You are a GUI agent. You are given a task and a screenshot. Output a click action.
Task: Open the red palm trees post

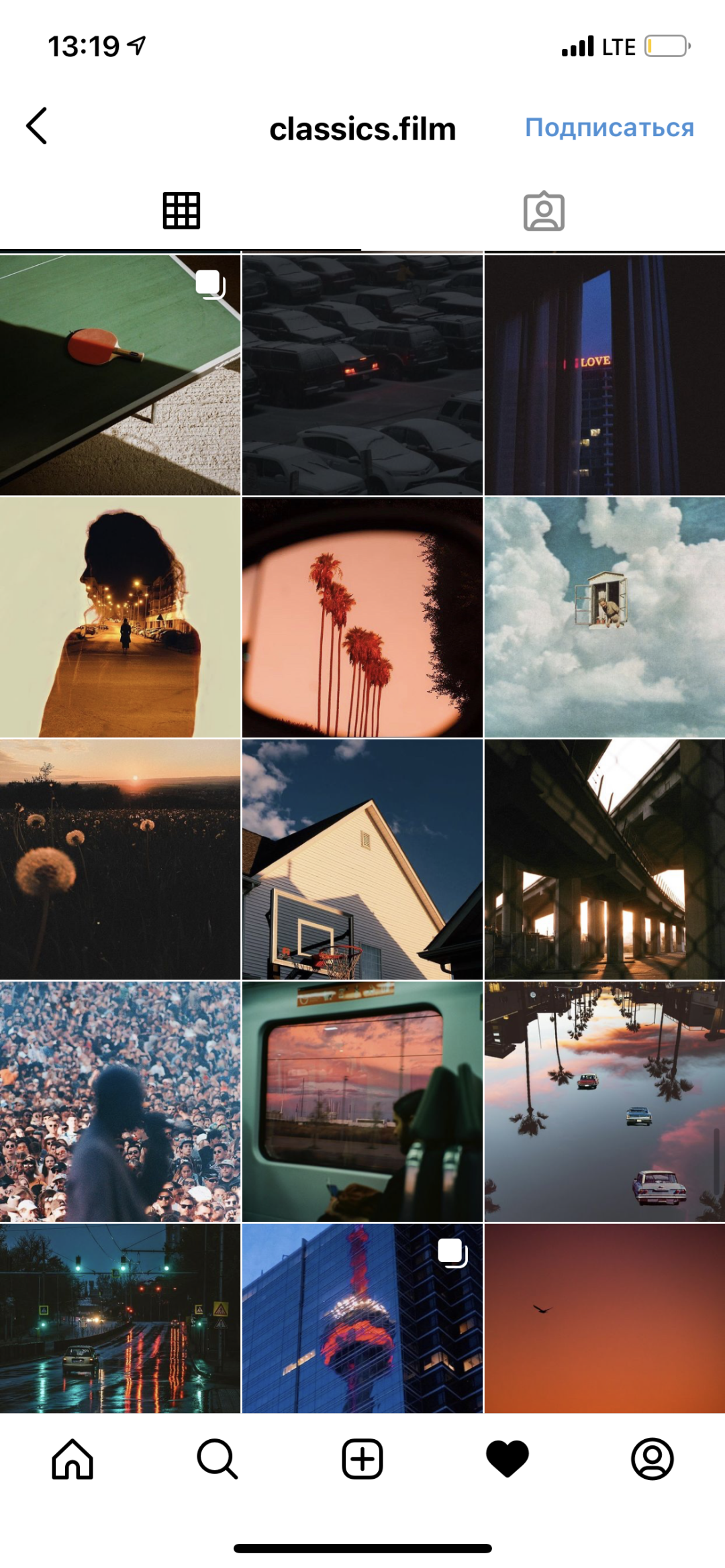coord(362,617)
